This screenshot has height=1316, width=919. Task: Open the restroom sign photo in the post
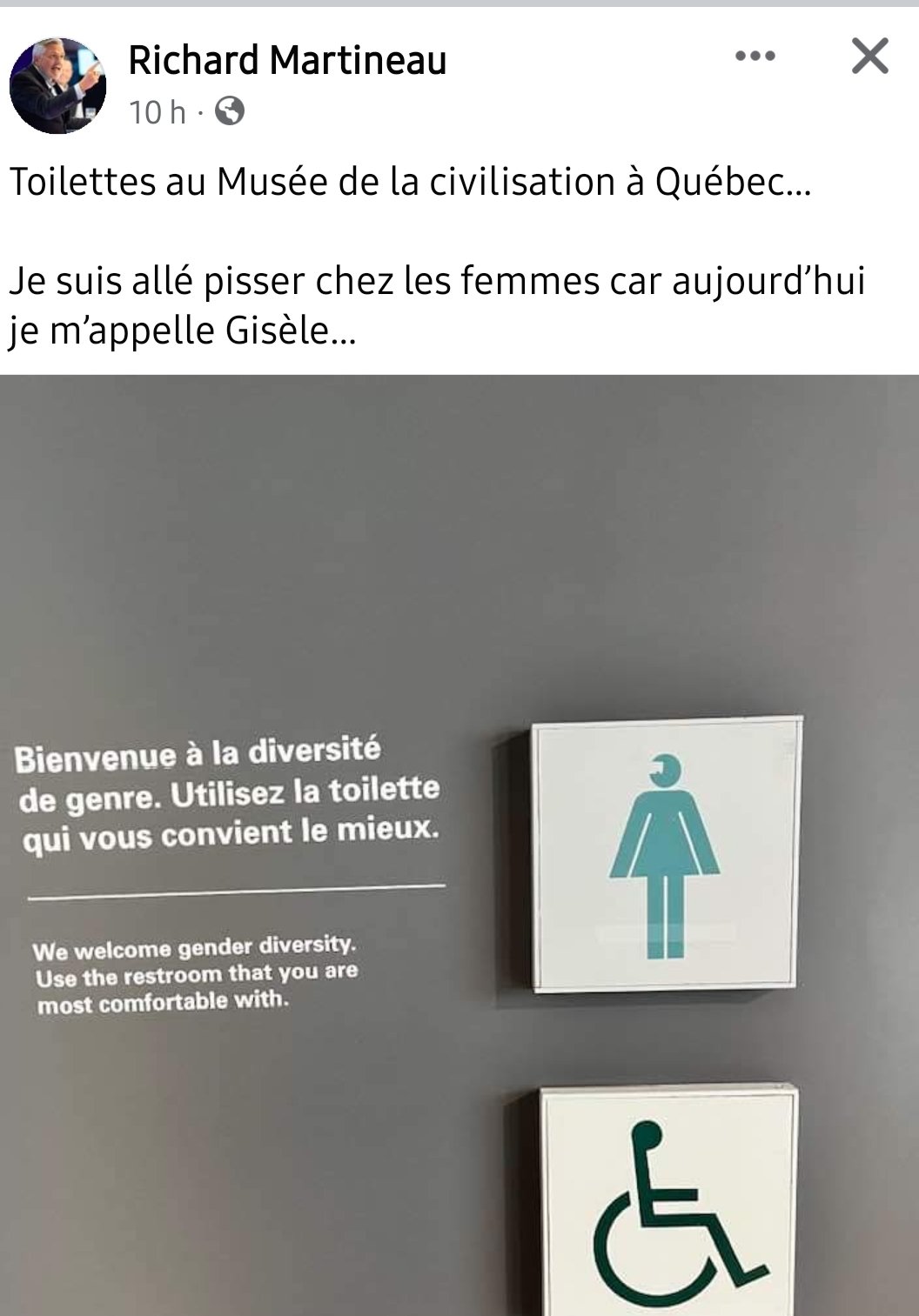pos(459,844)
